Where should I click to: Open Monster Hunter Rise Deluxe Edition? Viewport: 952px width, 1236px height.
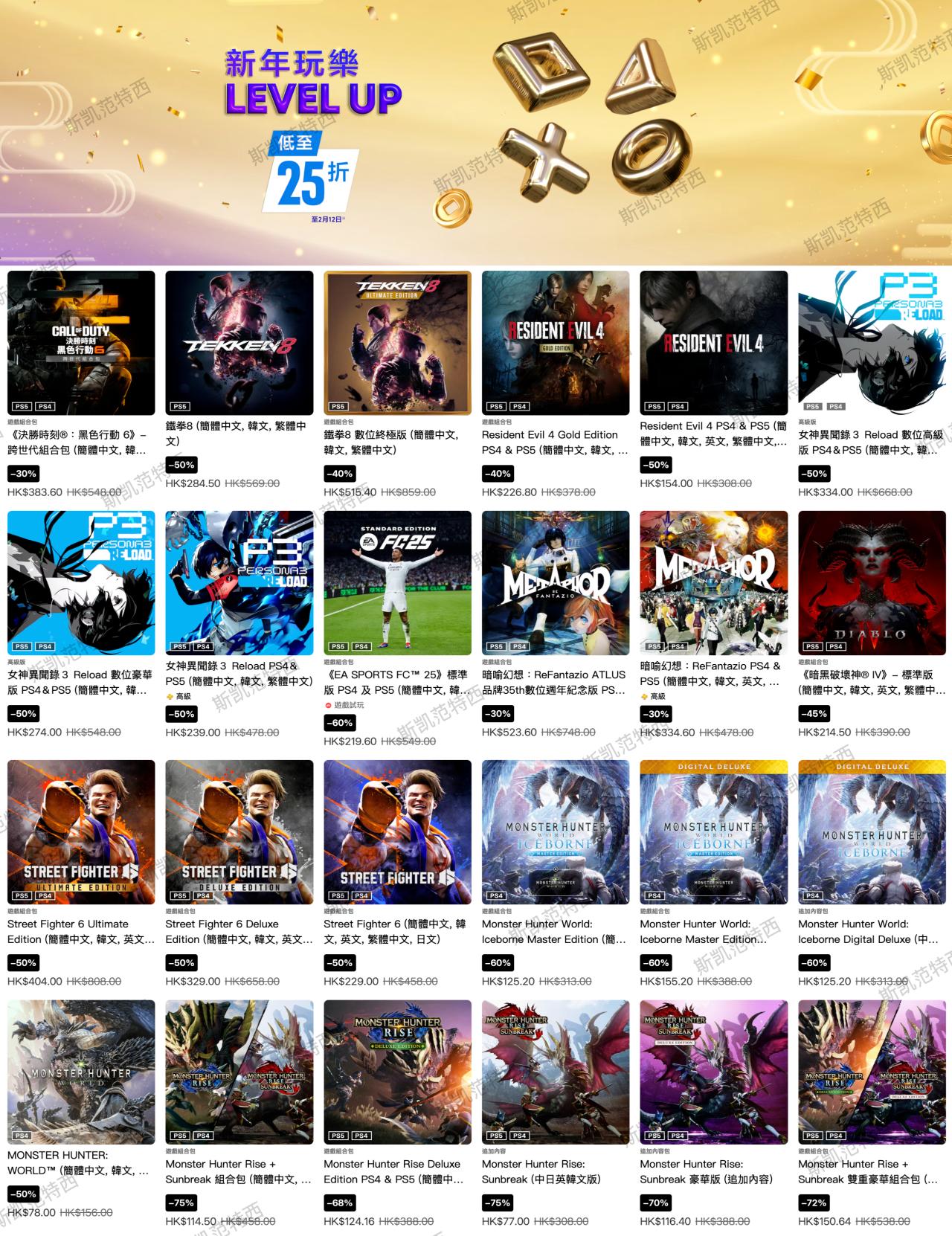coord(397,1072)
